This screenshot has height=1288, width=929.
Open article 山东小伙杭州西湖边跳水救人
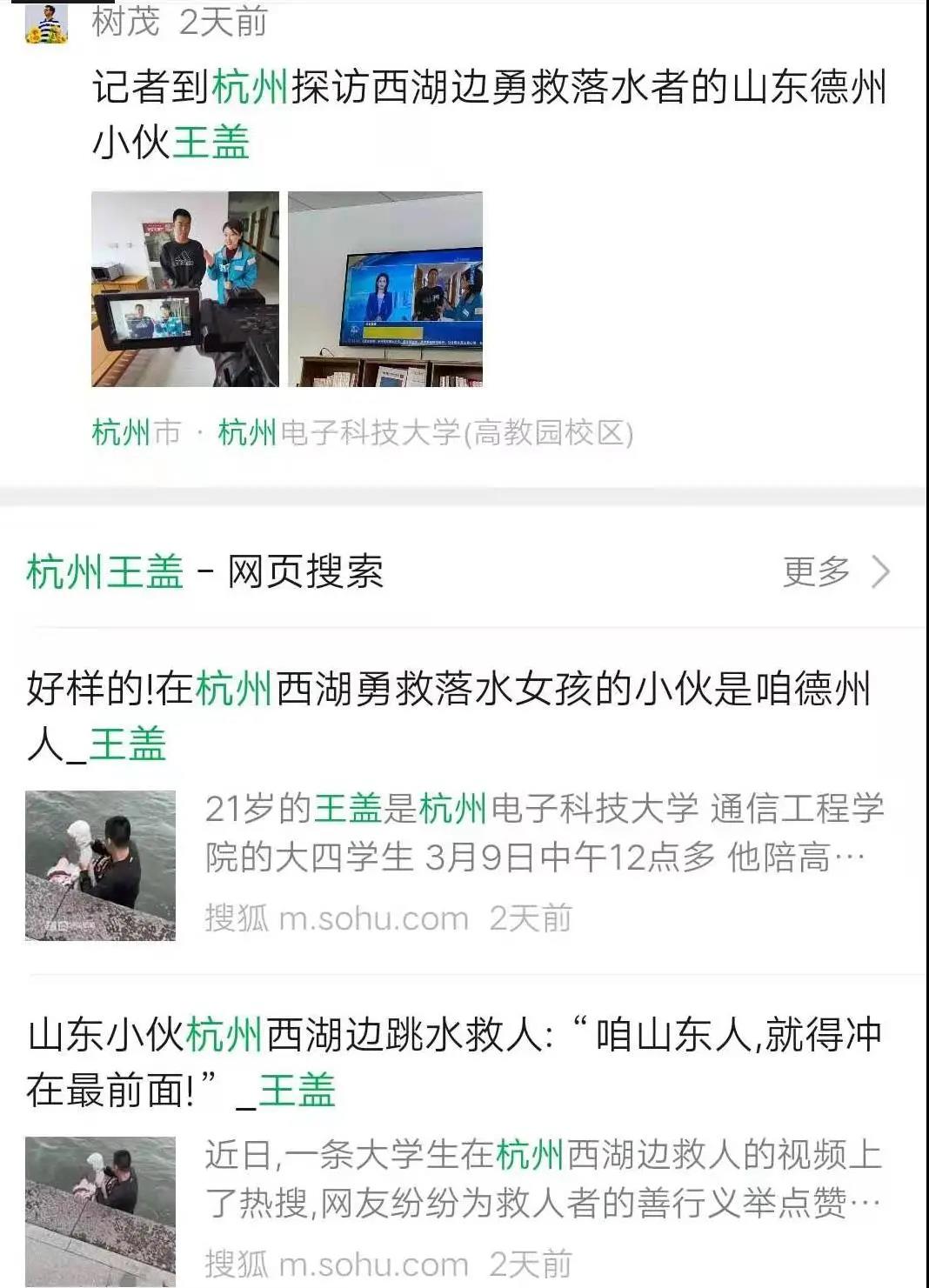452,1062
